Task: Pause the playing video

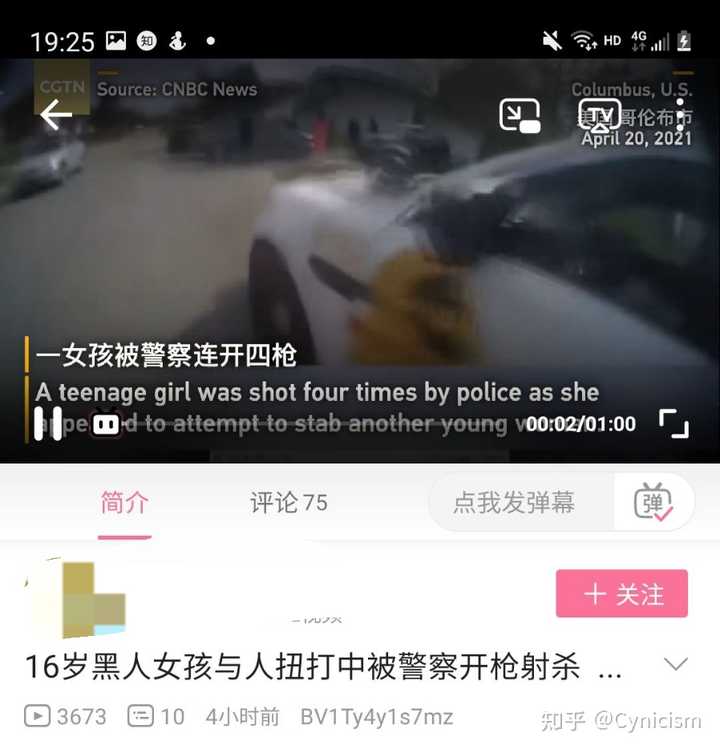Action: pyautogui.click(x=48, y=424)
